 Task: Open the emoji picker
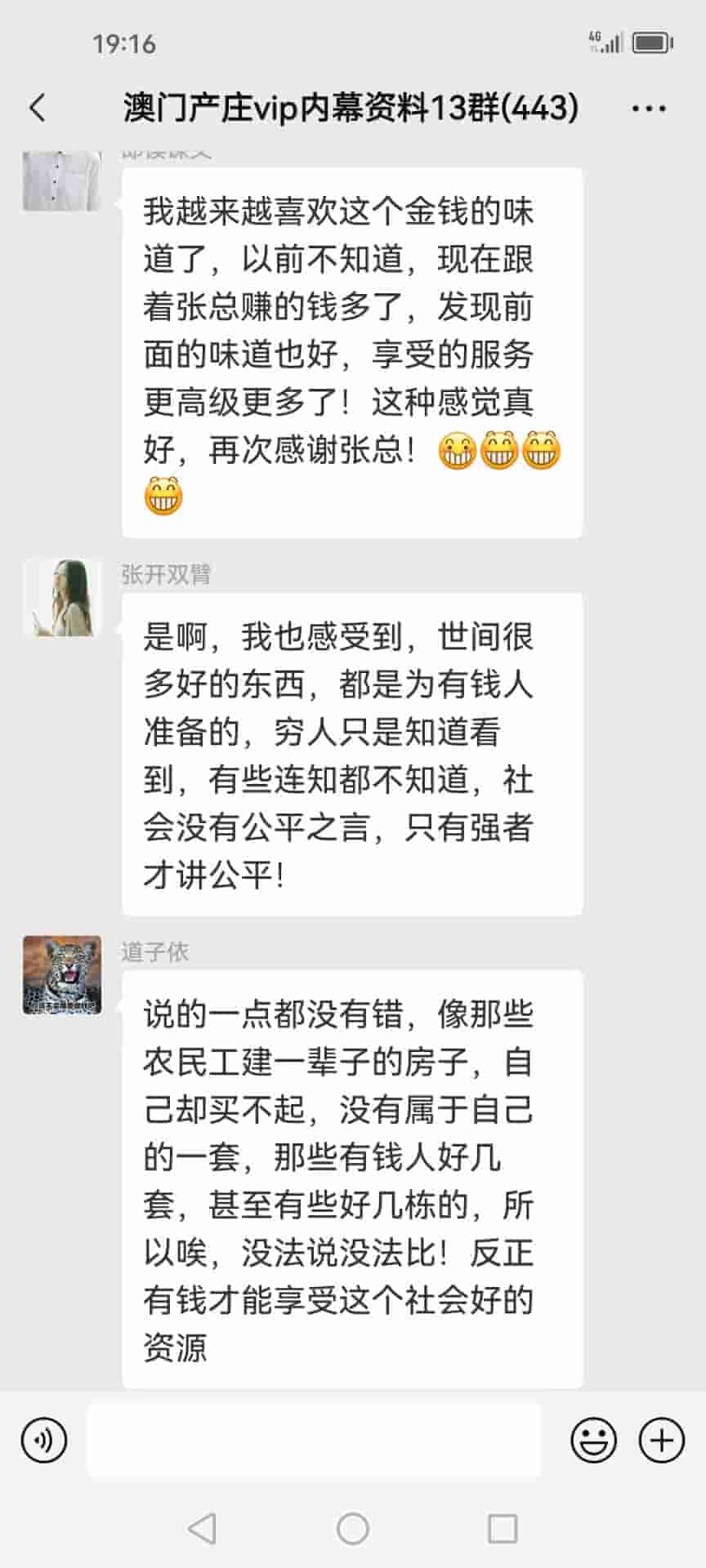tap(593, 1440)
